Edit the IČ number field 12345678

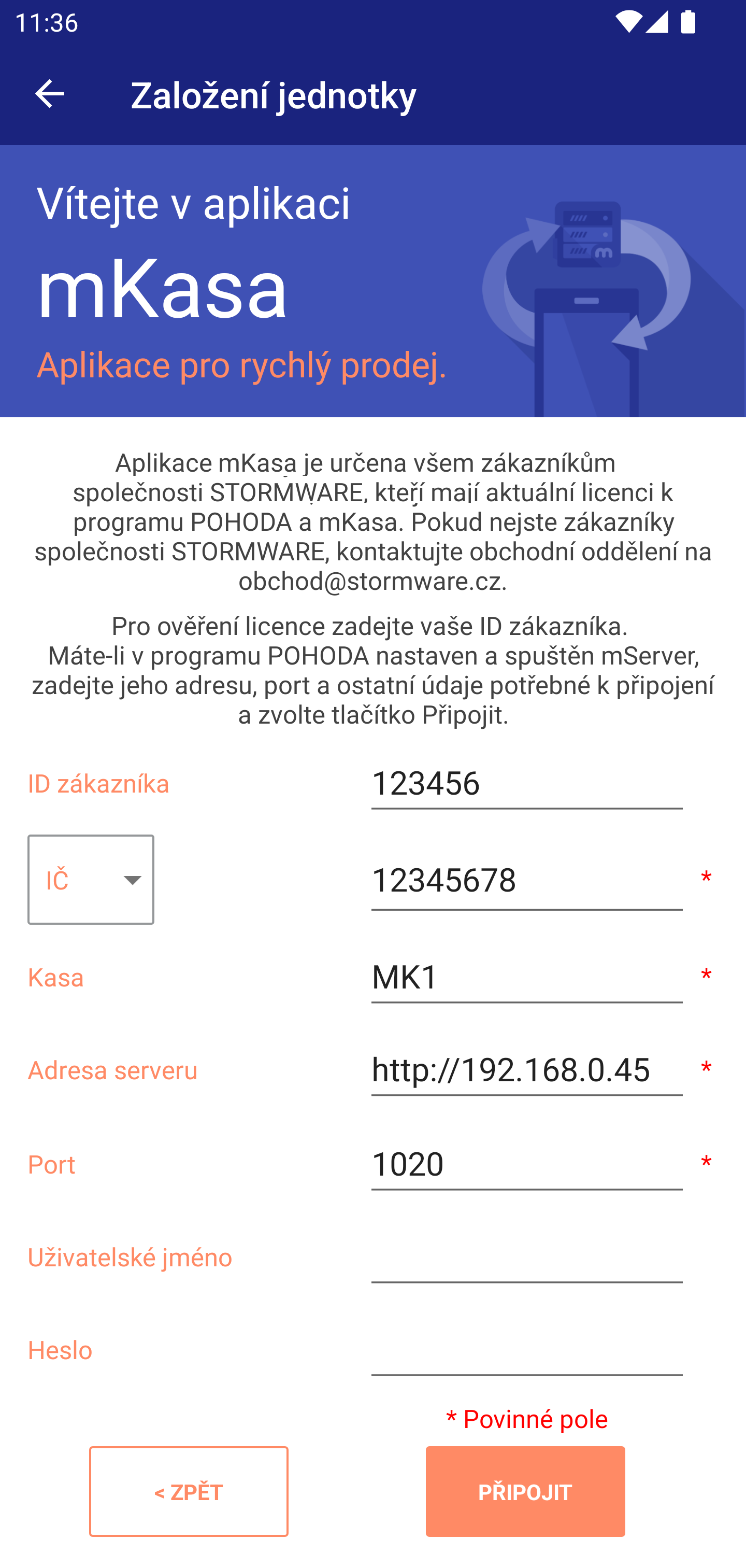[x=526, y=881]
